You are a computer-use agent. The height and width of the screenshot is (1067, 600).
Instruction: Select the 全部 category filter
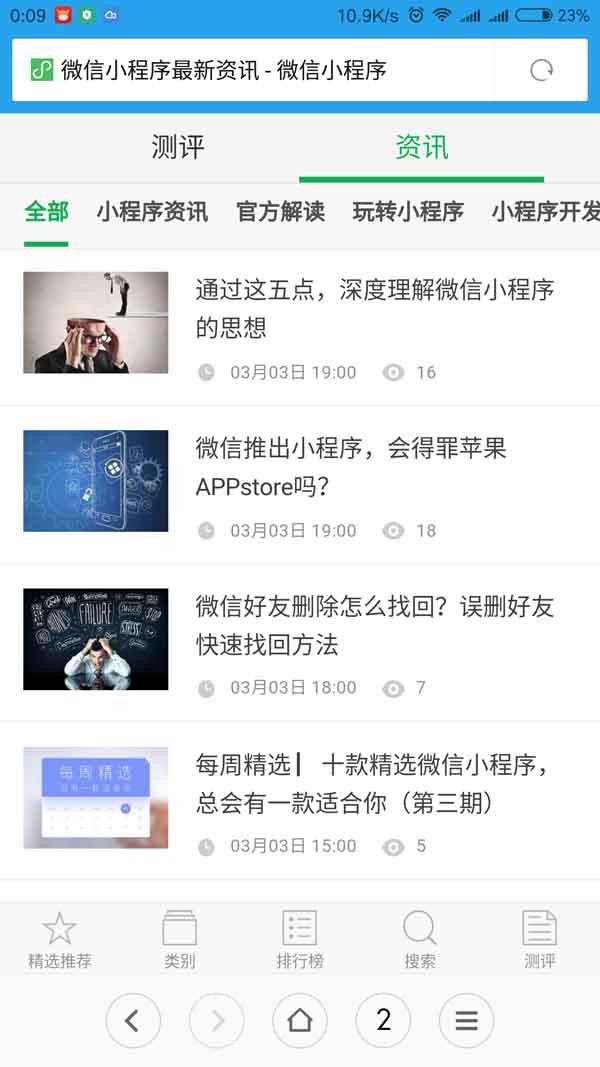point(46,212)
